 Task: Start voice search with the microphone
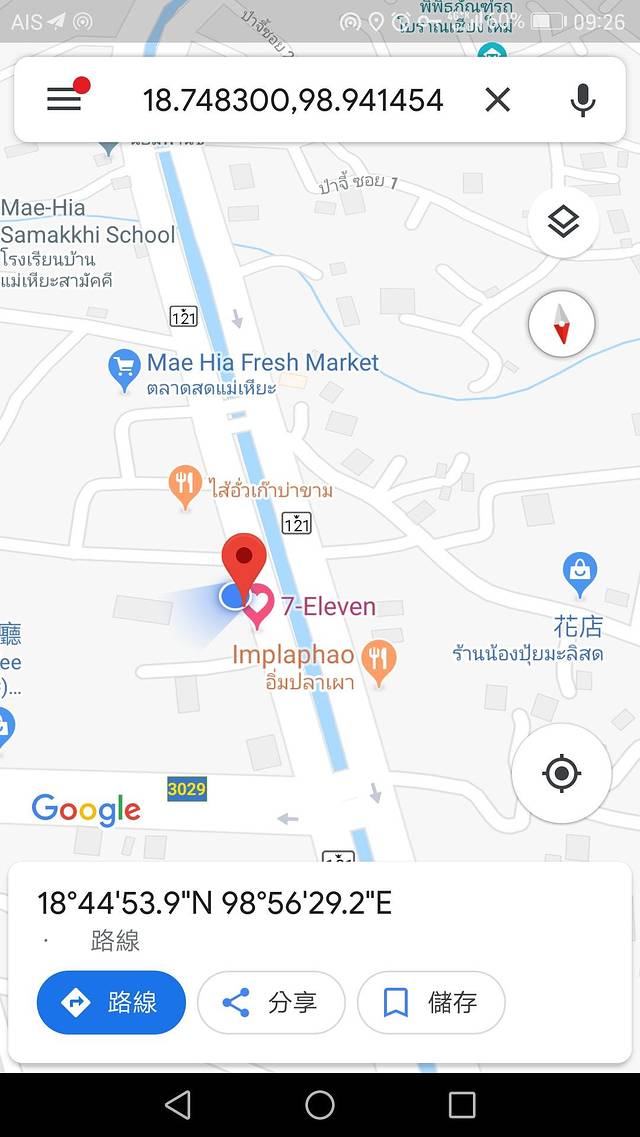point(582,99)
